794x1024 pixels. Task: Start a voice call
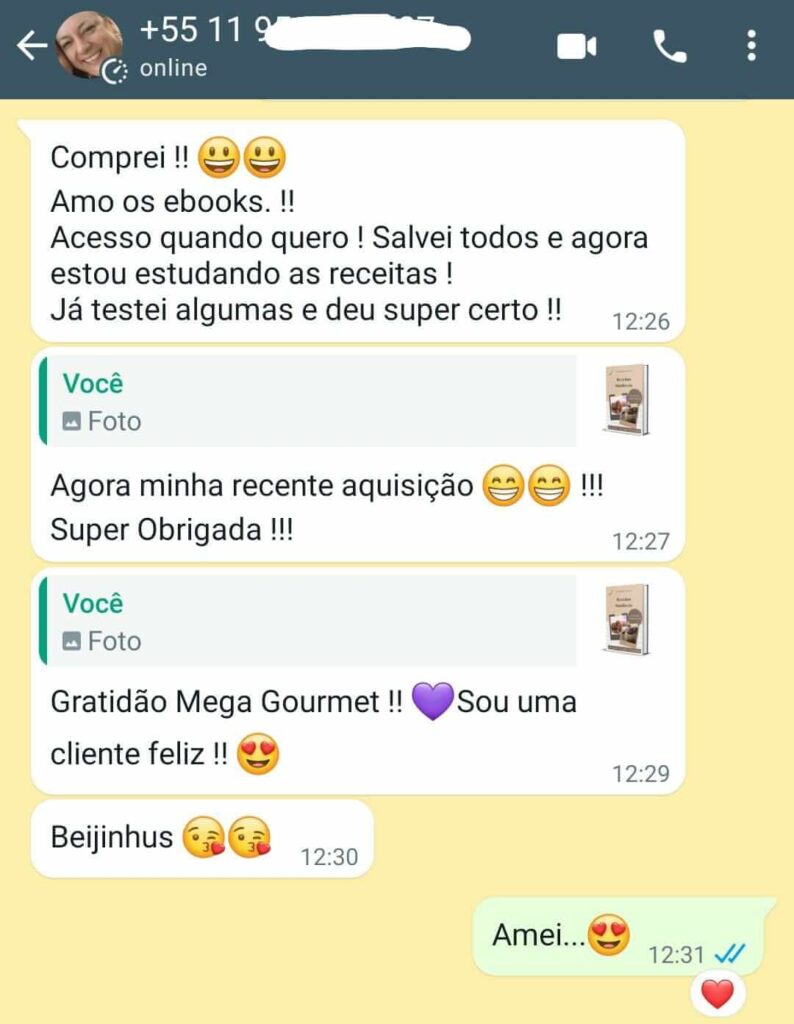click(x=667, y=46)
